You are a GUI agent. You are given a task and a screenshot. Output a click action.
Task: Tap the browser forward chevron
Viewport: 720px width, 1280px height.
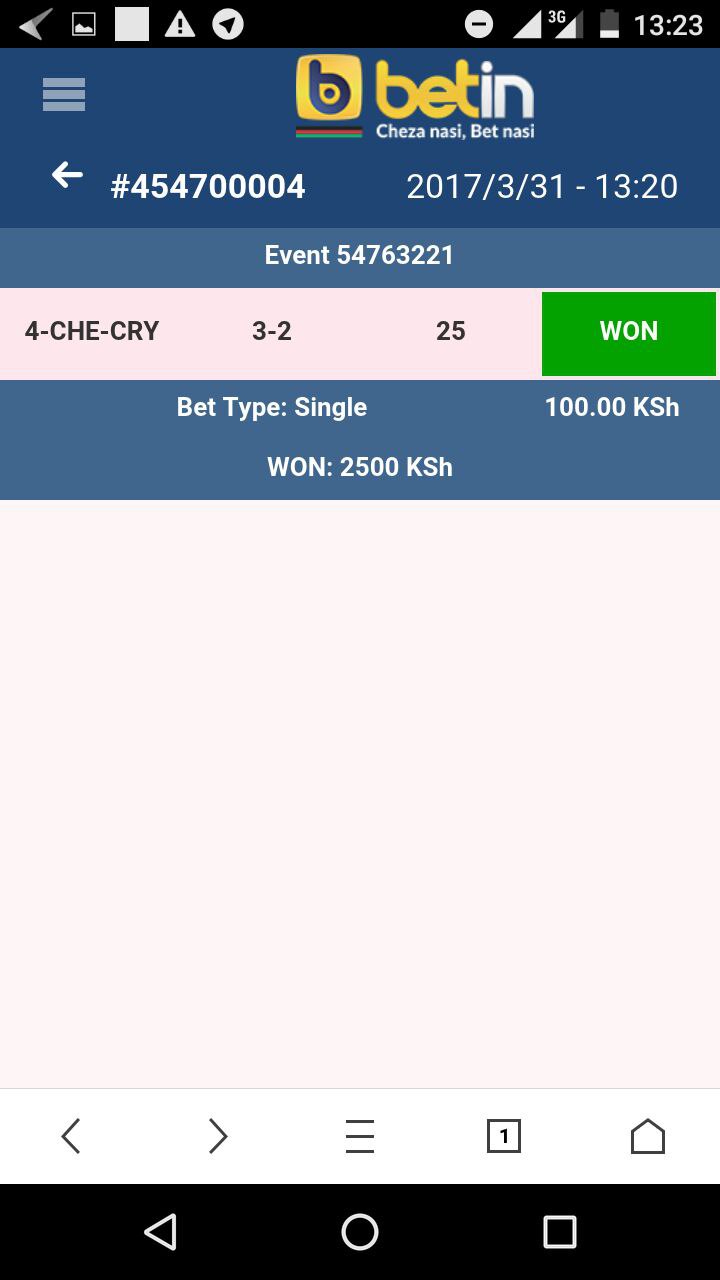217,1136
